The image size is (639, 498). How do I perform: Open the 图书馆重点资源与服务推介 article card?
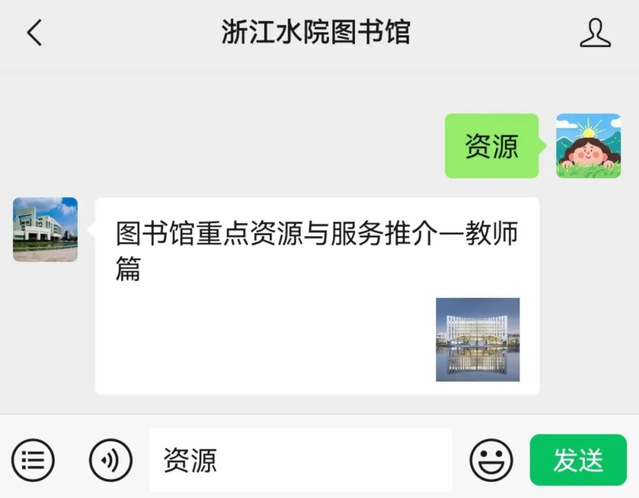click(x=317, y=295)
